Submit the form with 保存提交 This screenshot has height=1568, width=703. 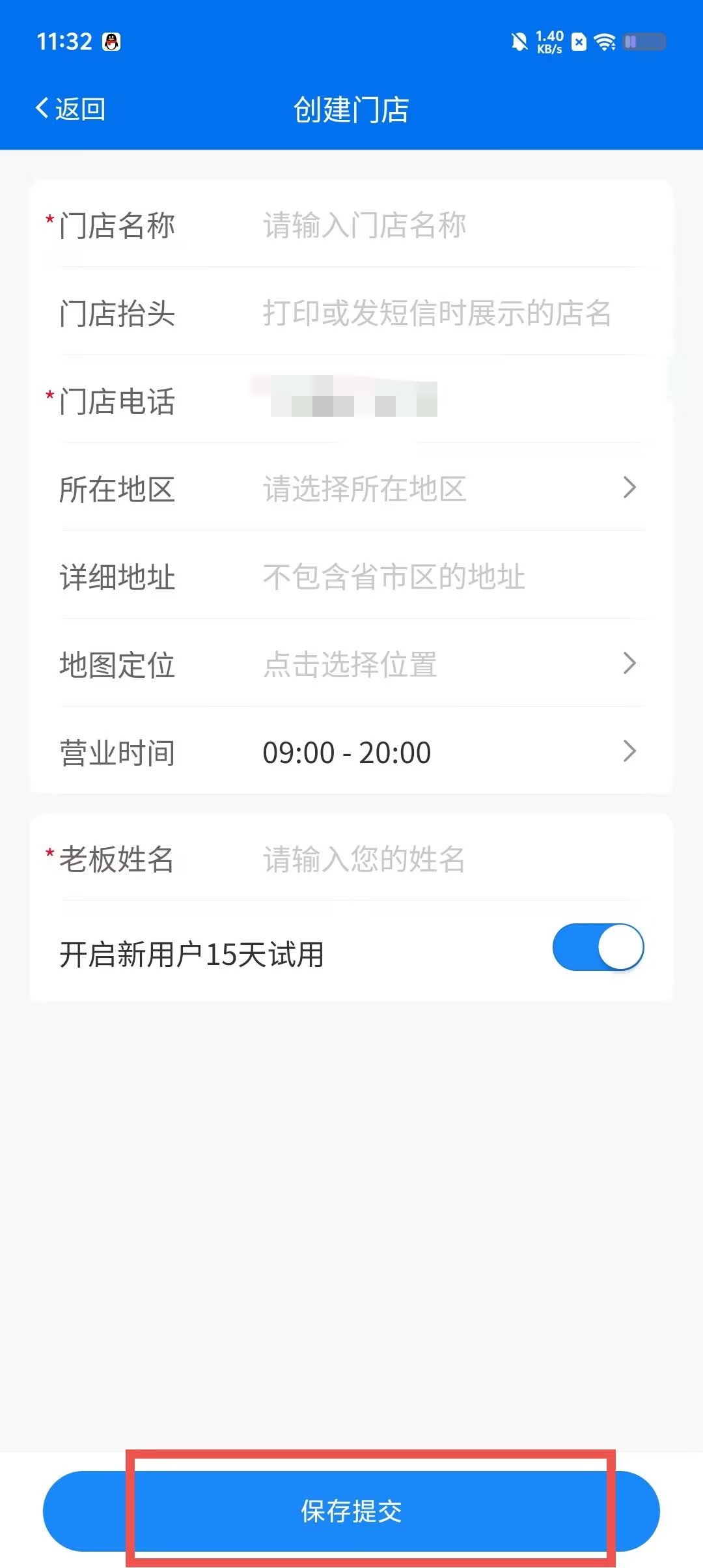coord(351,1511)
